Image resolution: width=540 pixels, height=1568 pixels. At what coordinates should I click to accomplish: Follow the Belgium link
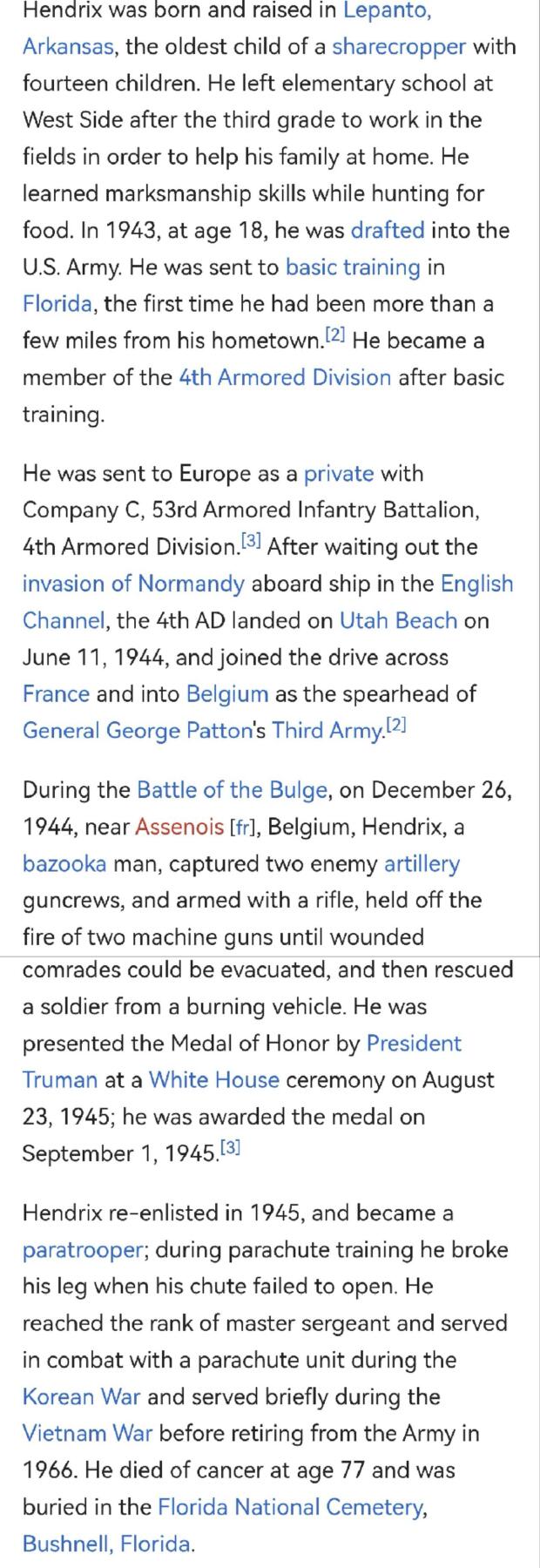(x=227, y=693)
